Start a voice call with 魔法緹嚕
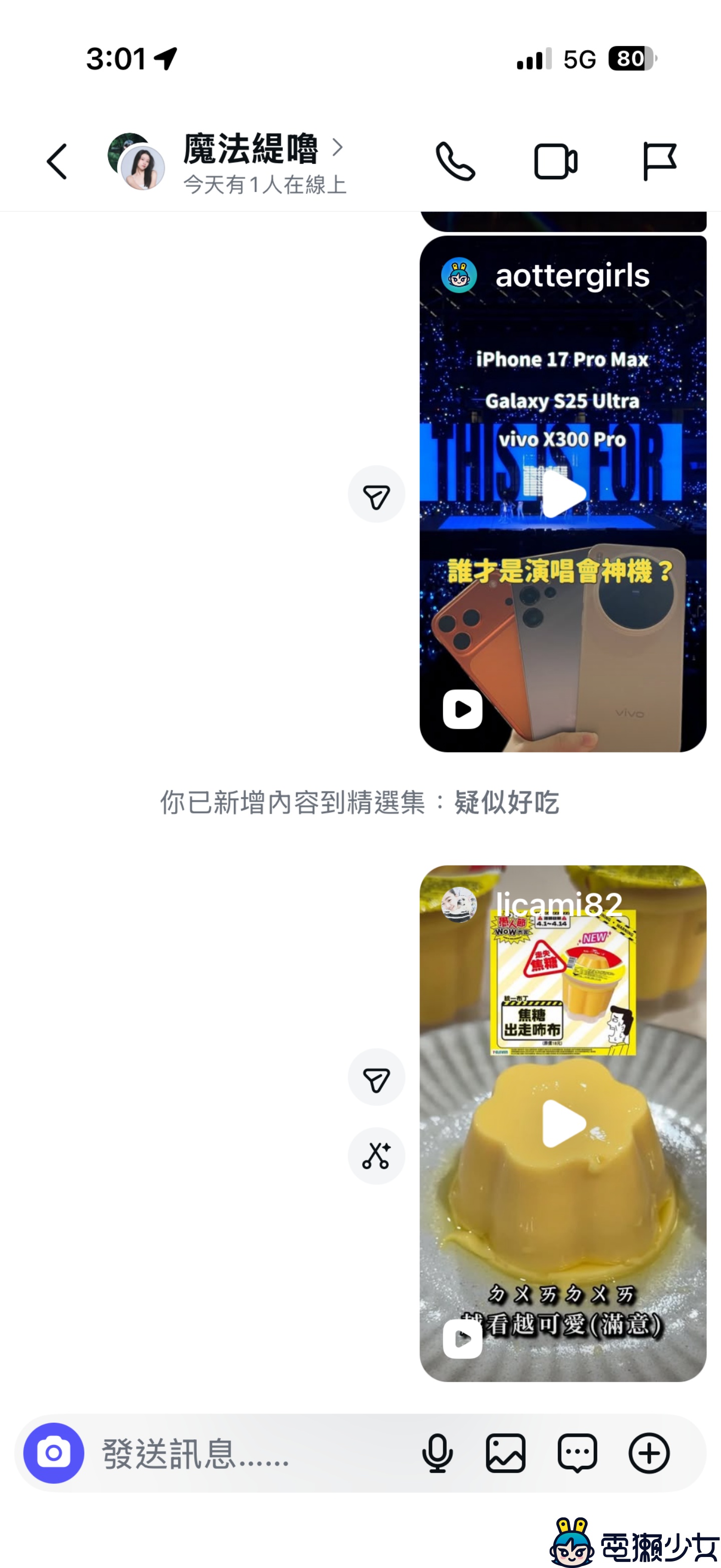 (456, 160)
